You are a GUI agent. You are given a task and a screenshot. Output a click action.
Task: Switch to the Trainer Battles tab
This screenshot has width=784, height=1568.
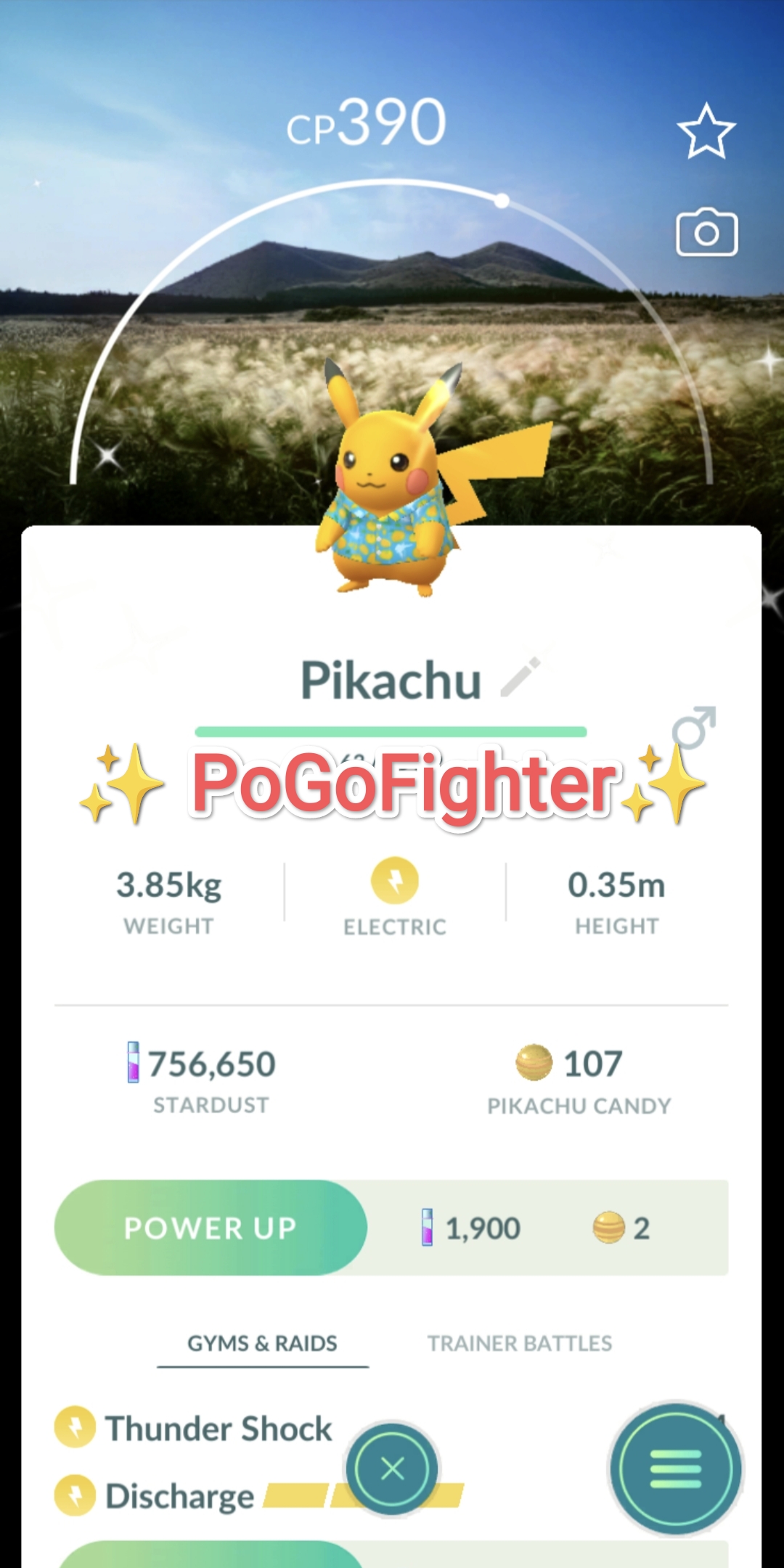point(520,1343)
